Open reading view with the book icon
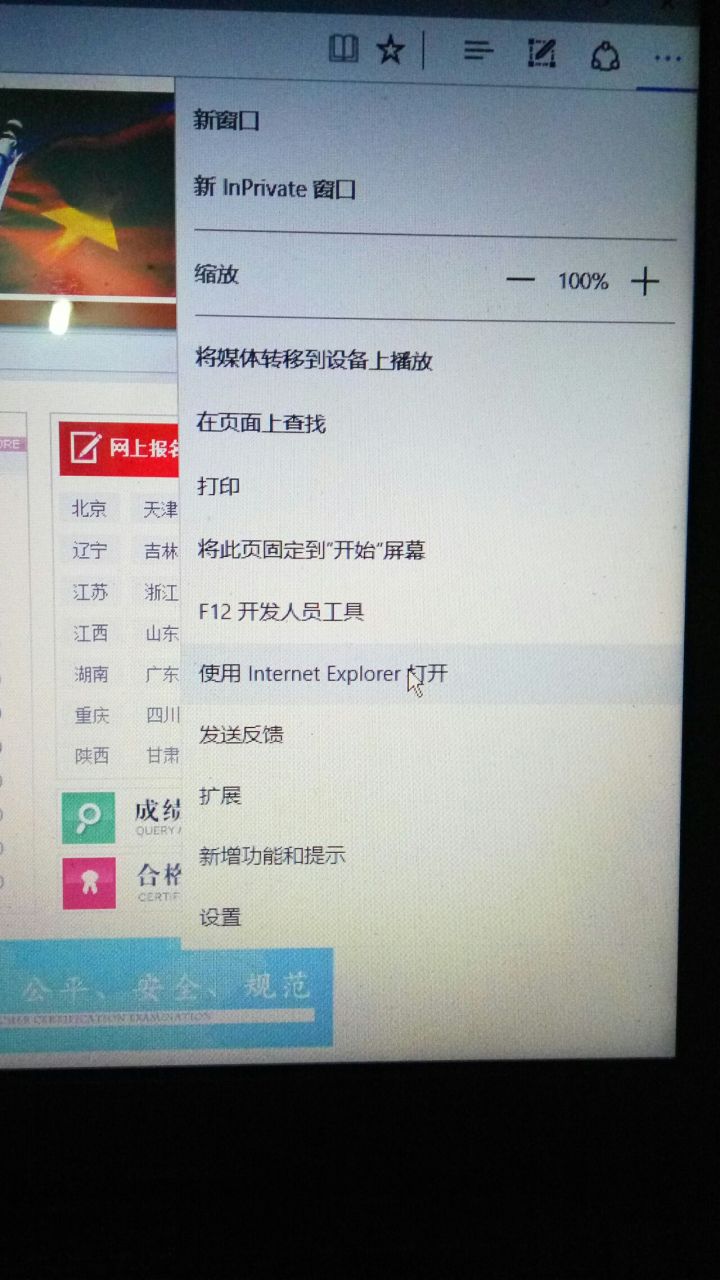Viewport: 720px width, 1280px height. point(344,49)
